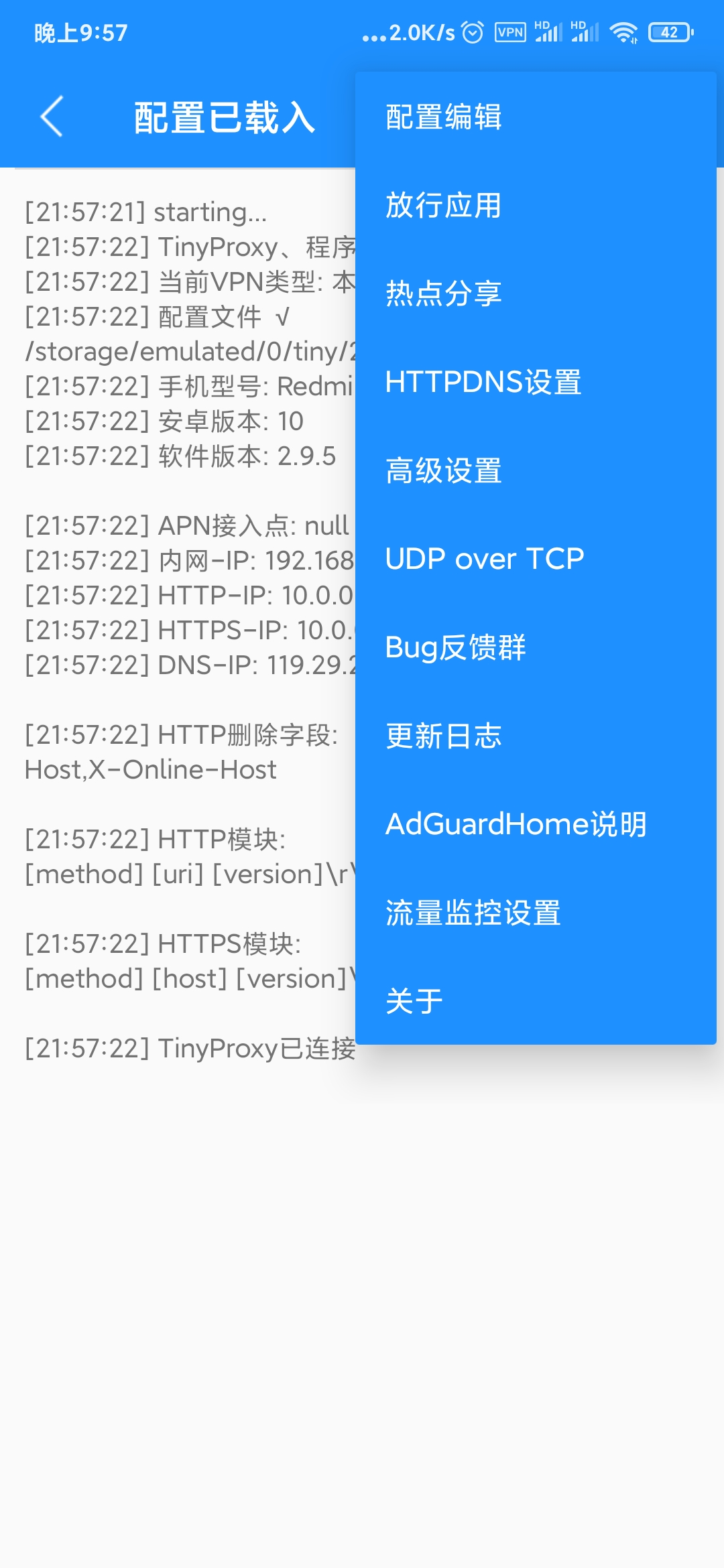Image resolution: width=724 pixels, height=1568 pixels.
Task: Open 配置编辑 from the menu
Action: pyautogui.click(x=444, y=117)
